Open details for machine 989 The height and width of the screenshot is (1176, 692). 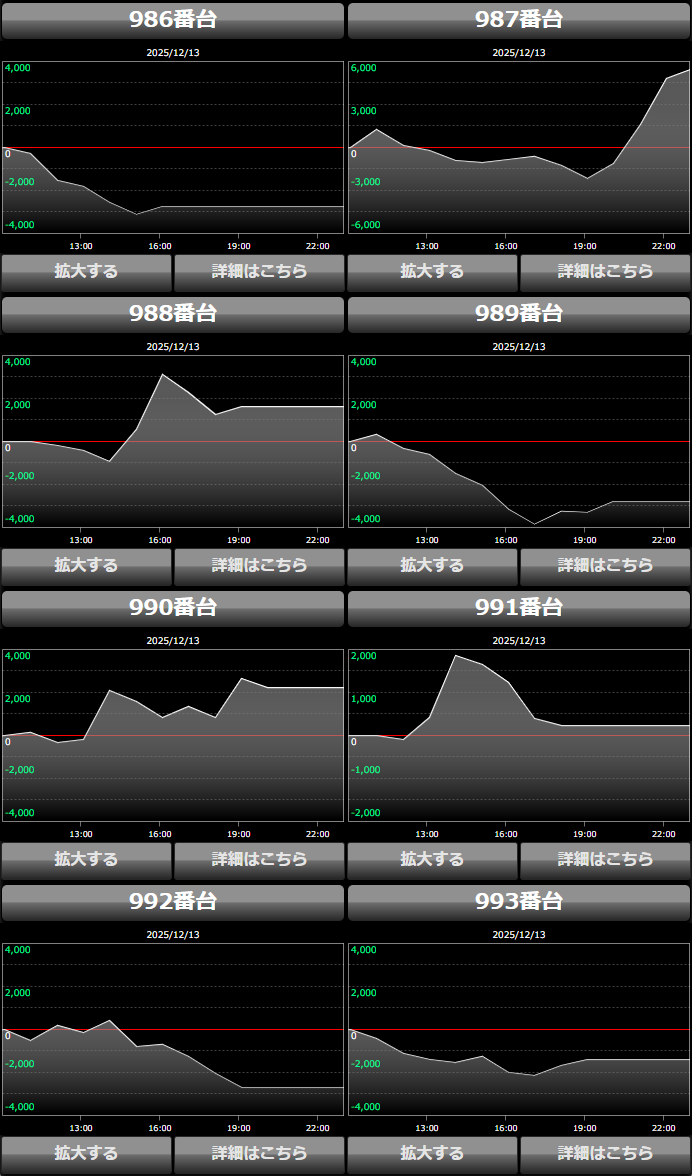point(605,566)
